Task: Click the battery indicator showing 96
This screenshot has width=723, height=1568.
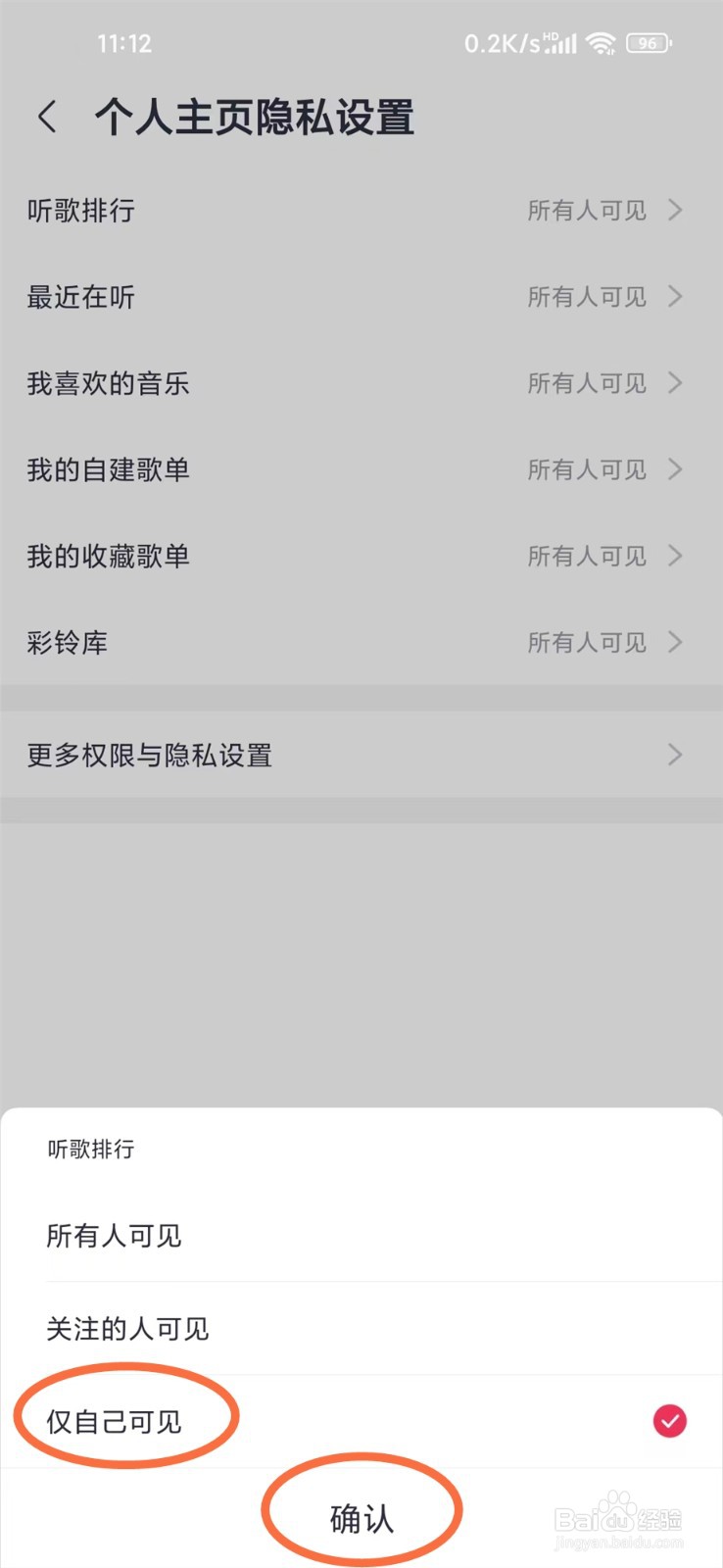Action: [x=647, y=43]
